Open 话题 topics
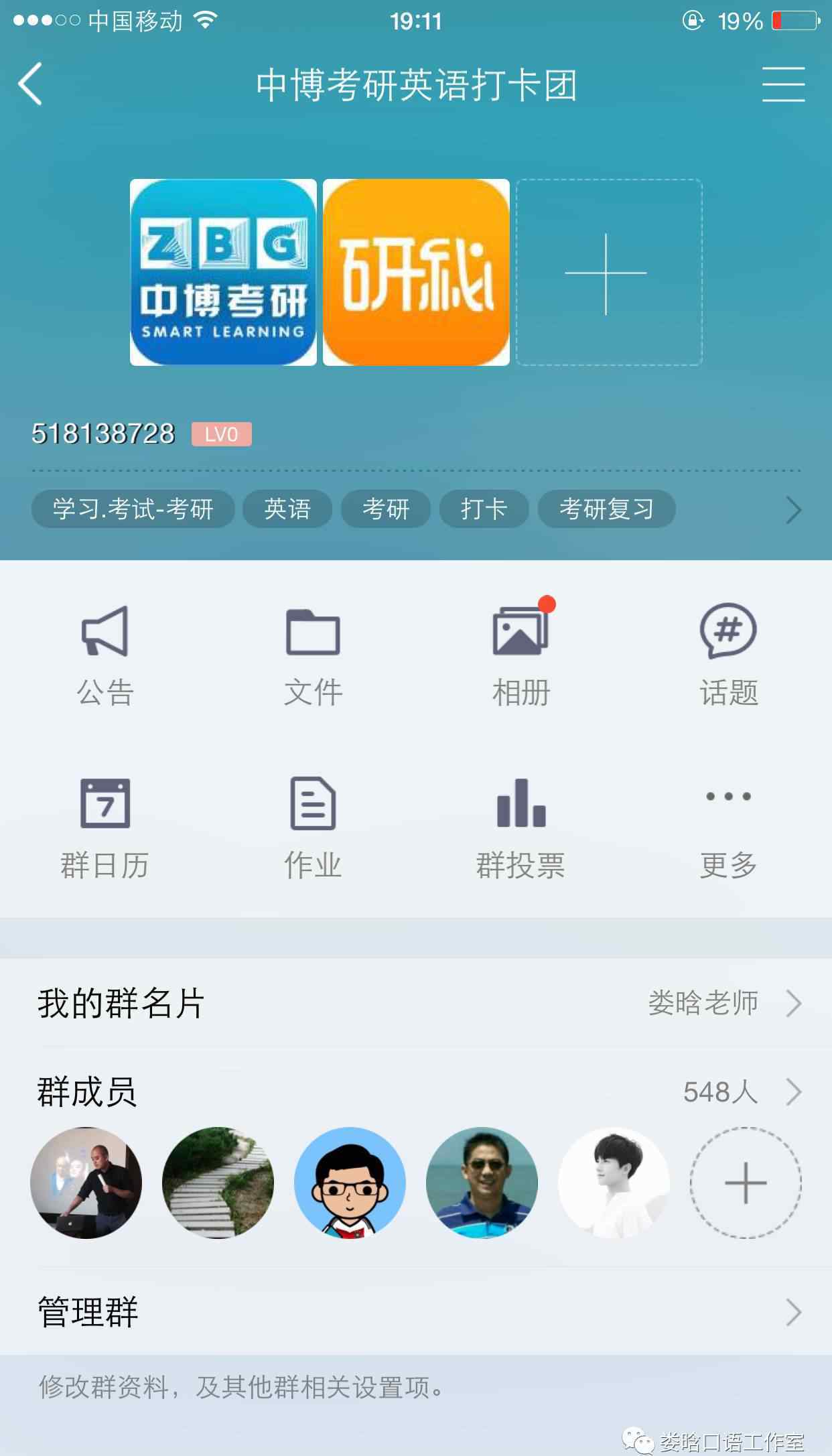 728,655
